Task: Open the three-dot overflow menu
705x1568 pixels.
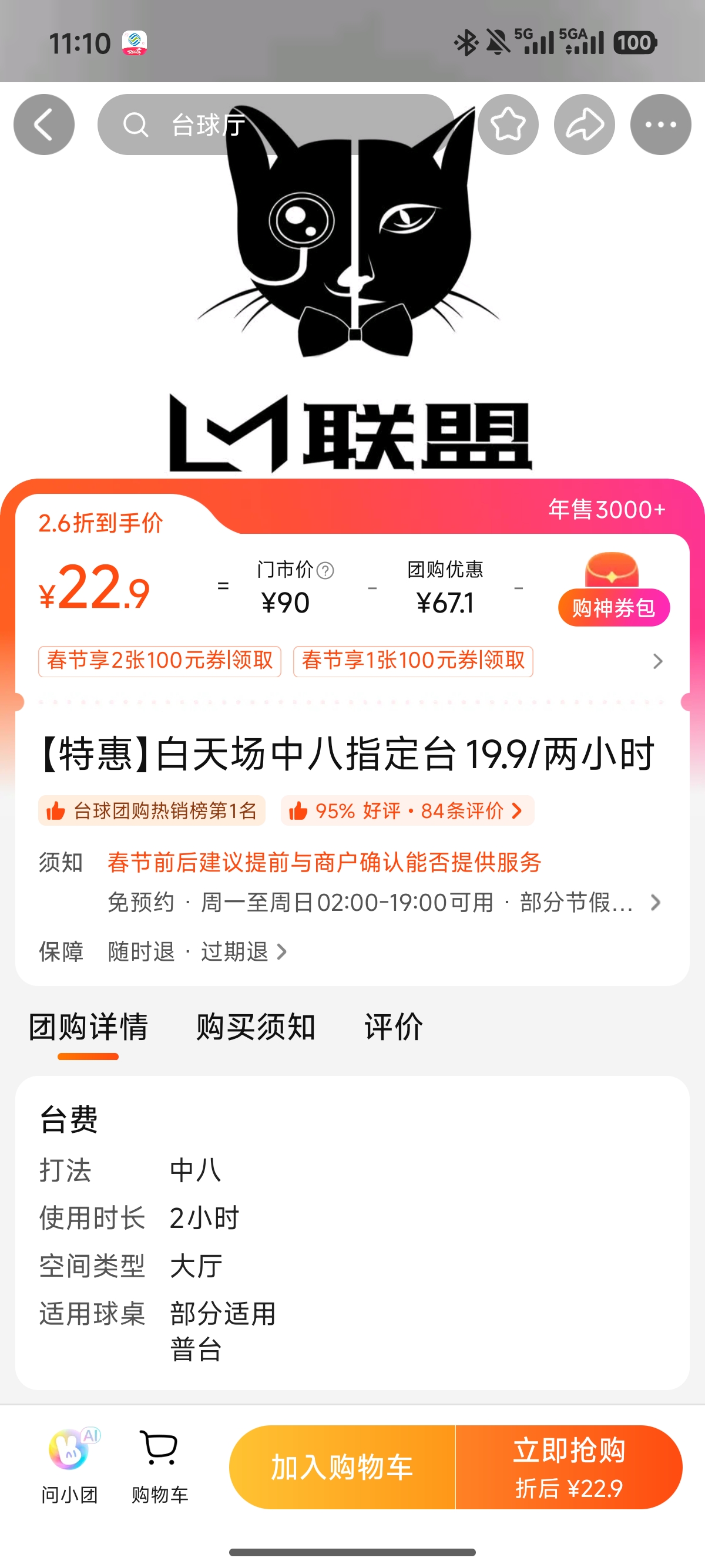Action: [x=660, y=125]
